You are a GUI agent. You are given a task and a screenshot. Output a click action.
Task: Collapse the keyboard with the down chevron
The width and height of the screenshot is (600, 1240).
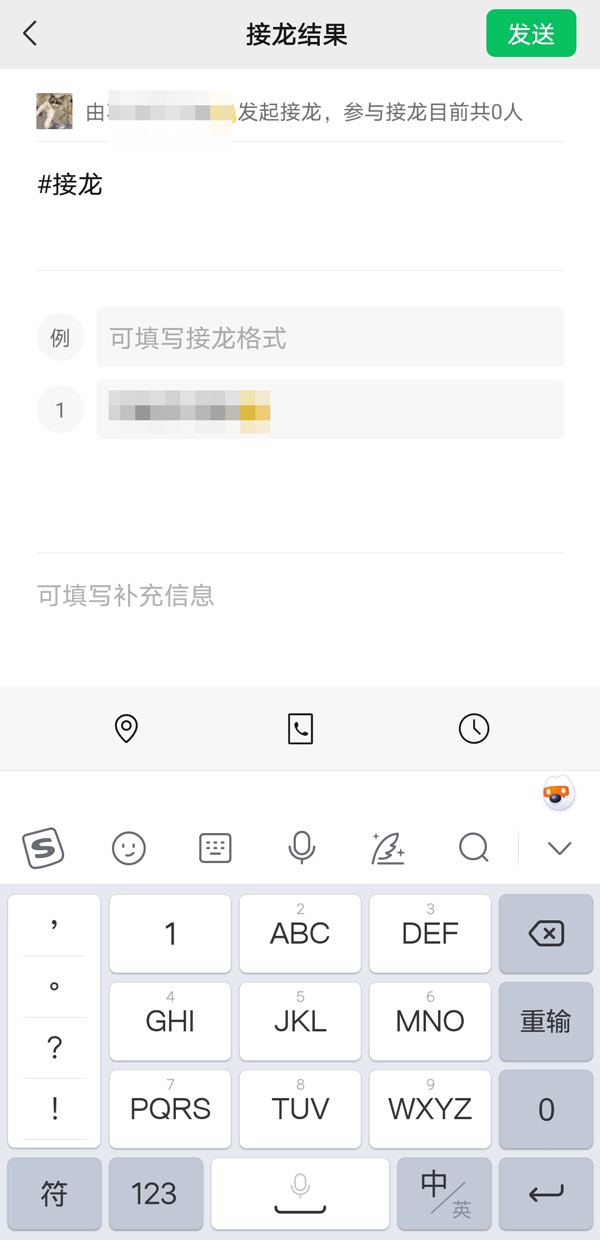pos(559,849)
